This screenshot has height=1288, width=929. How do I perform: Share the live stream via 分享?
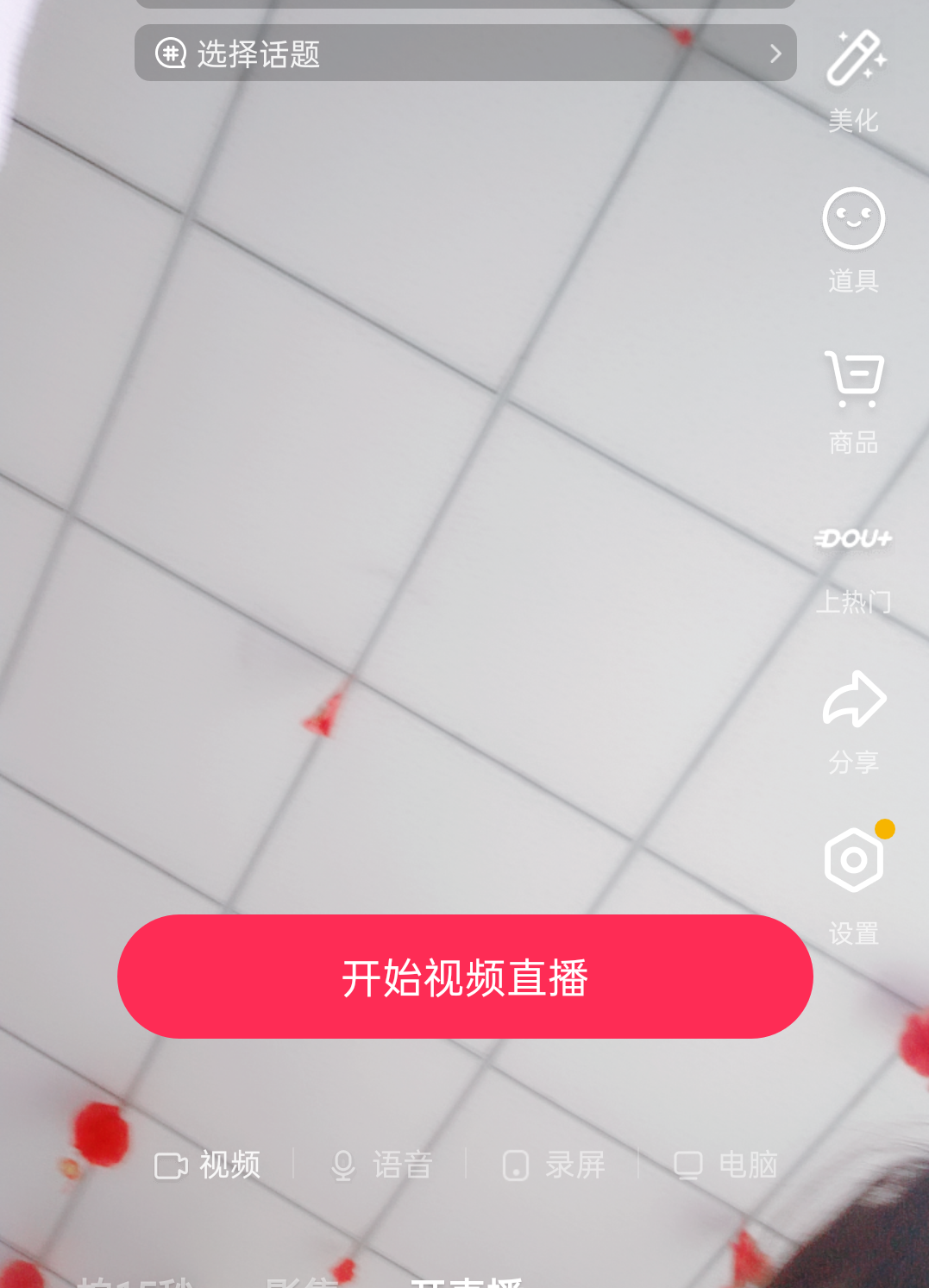click(854, 720)
